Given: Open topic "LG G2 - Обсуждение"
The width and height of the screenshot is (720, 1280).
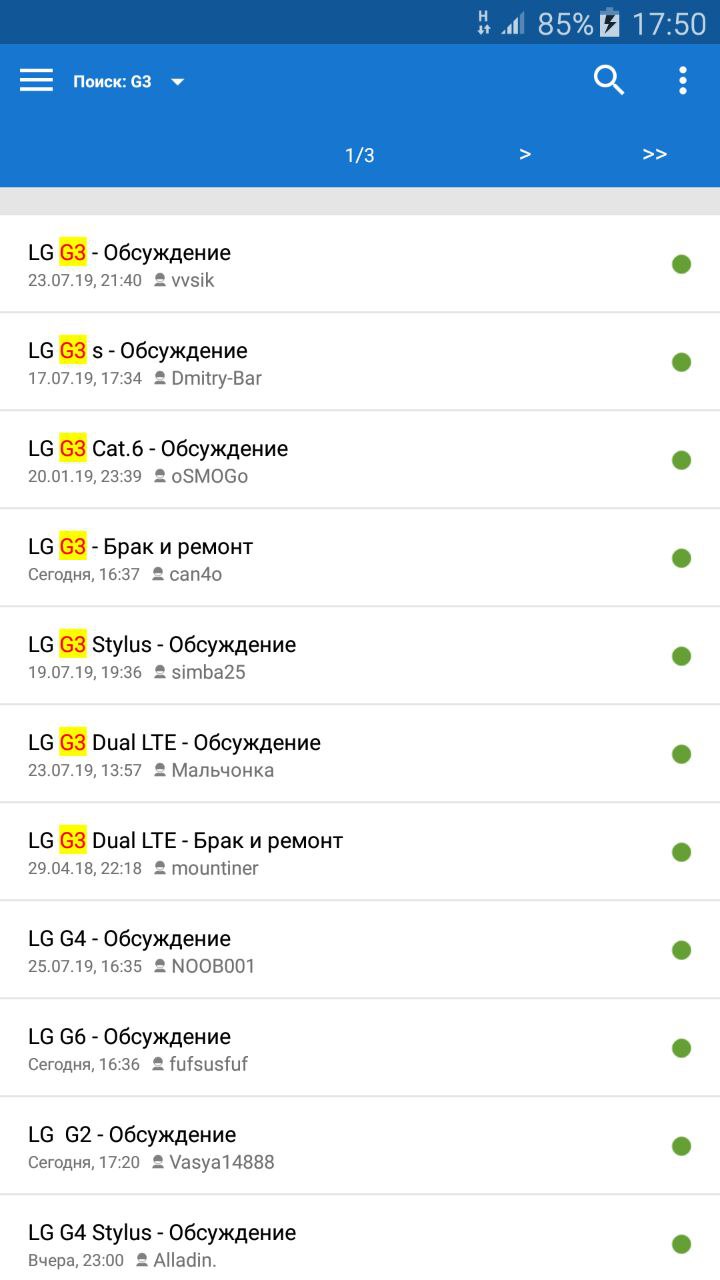Looking at the screenshot, I should [360, 1146].
